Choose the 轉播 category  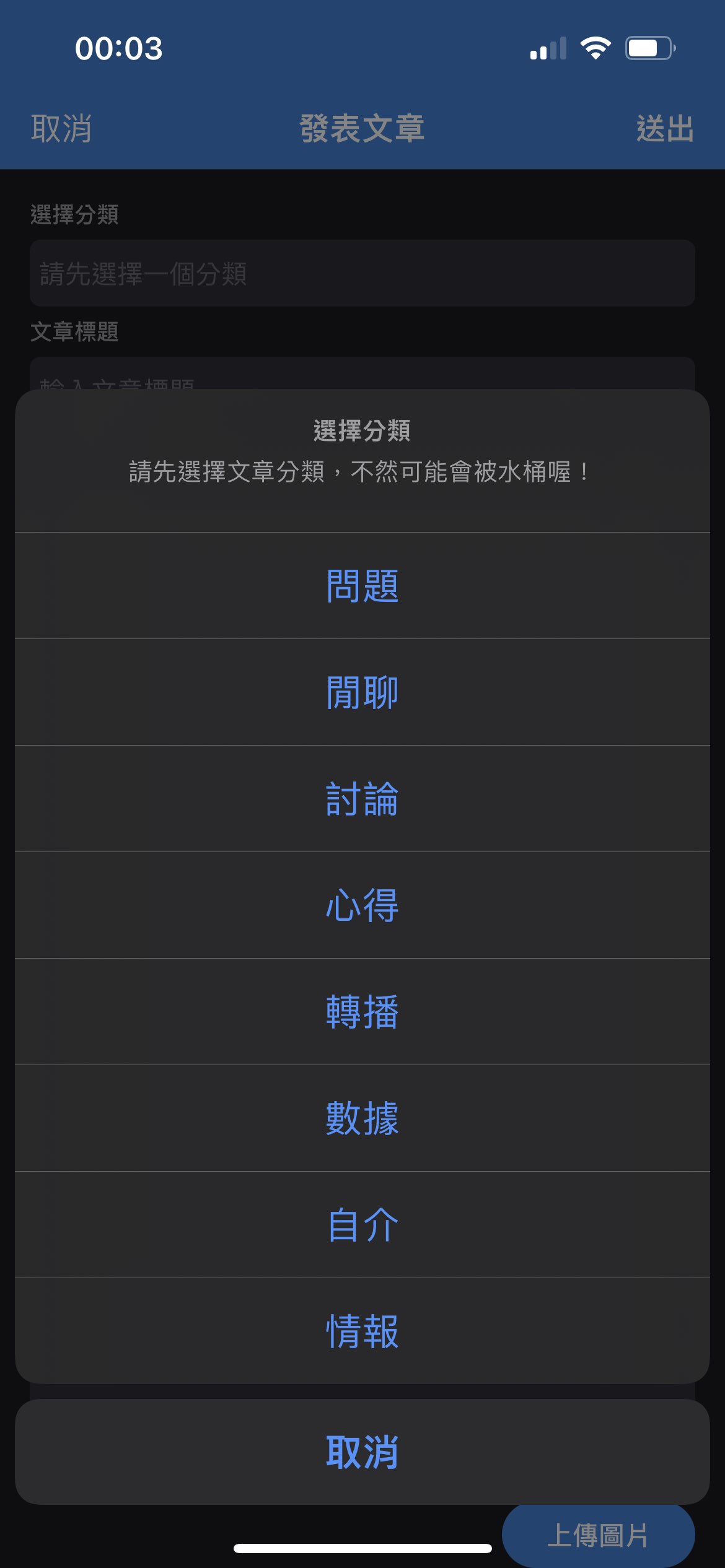pos(362,1012)
